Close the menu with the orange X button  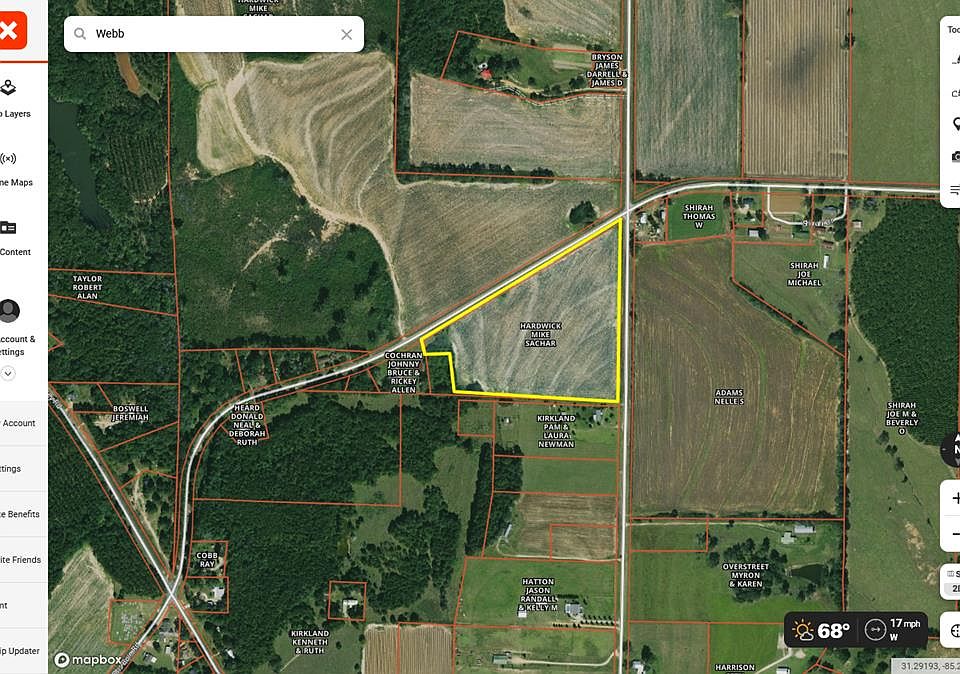12,31
